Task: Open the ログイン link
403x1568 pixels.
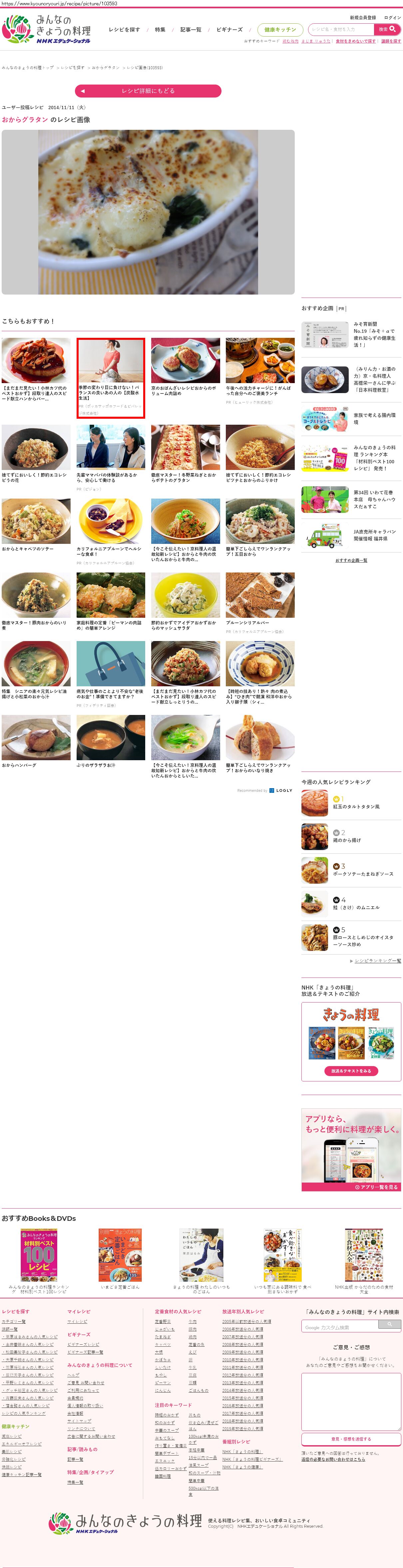Action: 392,18
